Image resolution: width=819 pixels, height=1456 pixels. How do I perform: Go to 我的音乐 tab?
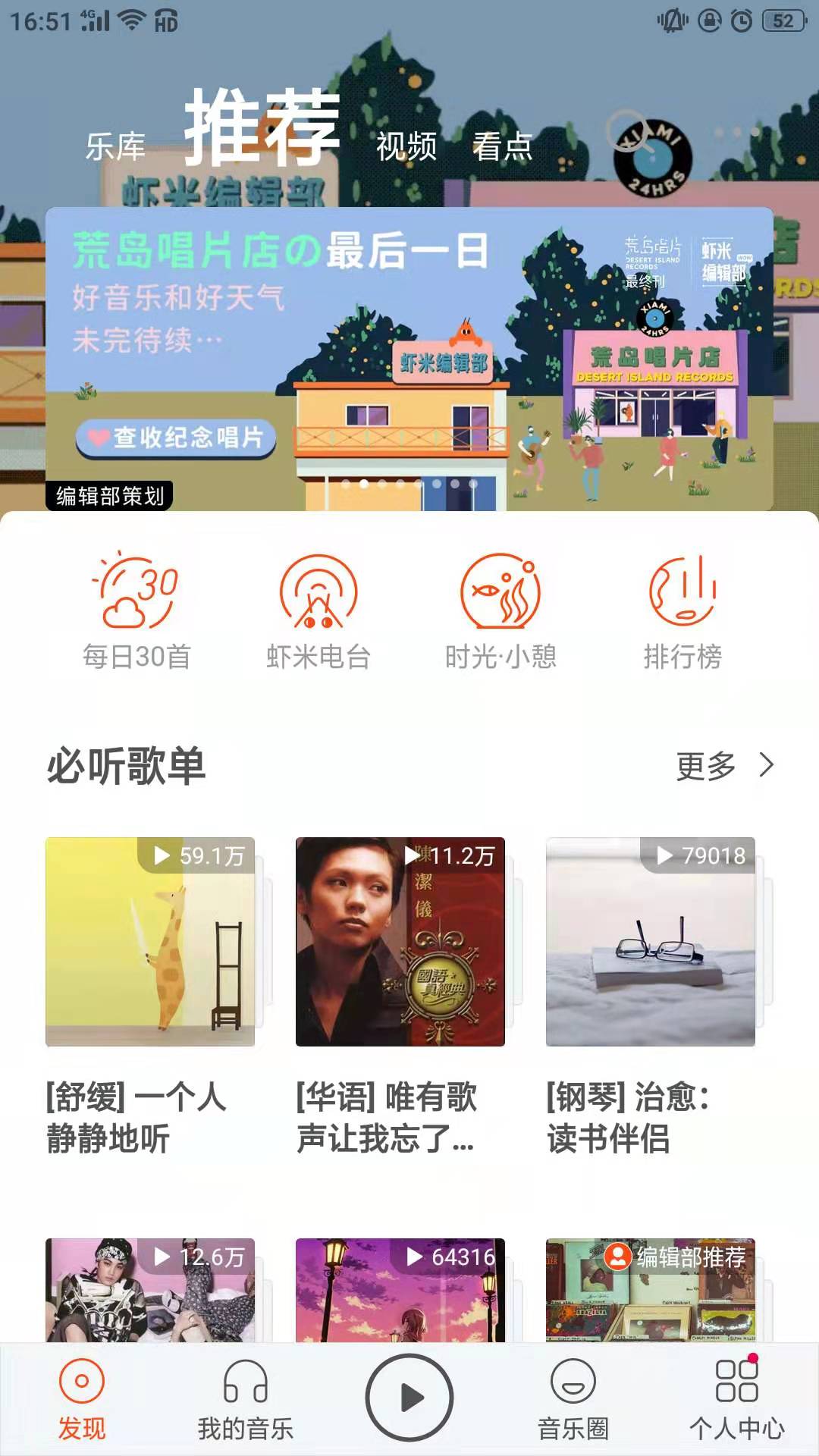245,1399
